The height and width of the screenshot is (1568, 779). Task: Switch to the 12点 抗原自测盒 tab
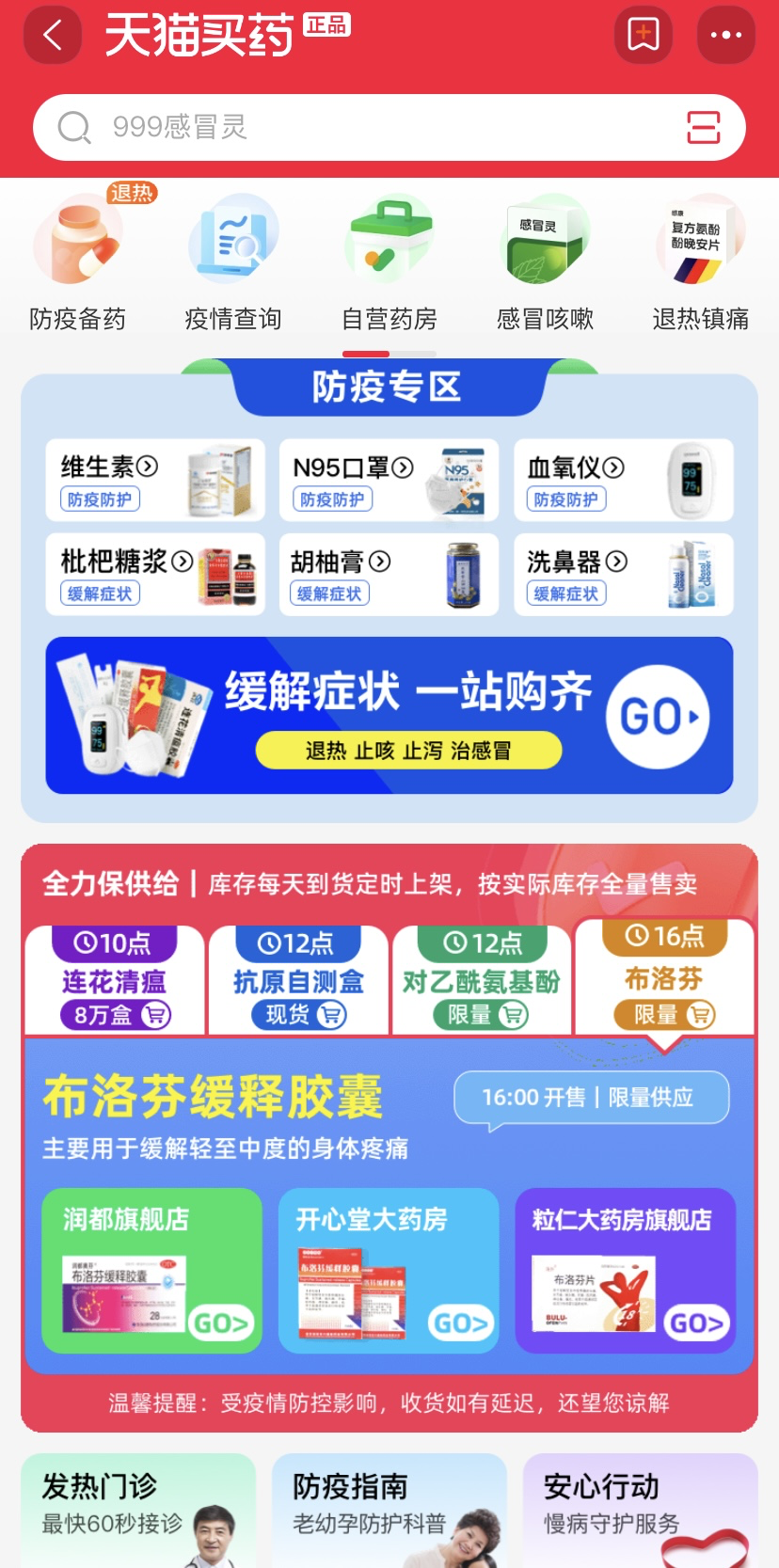298,979
